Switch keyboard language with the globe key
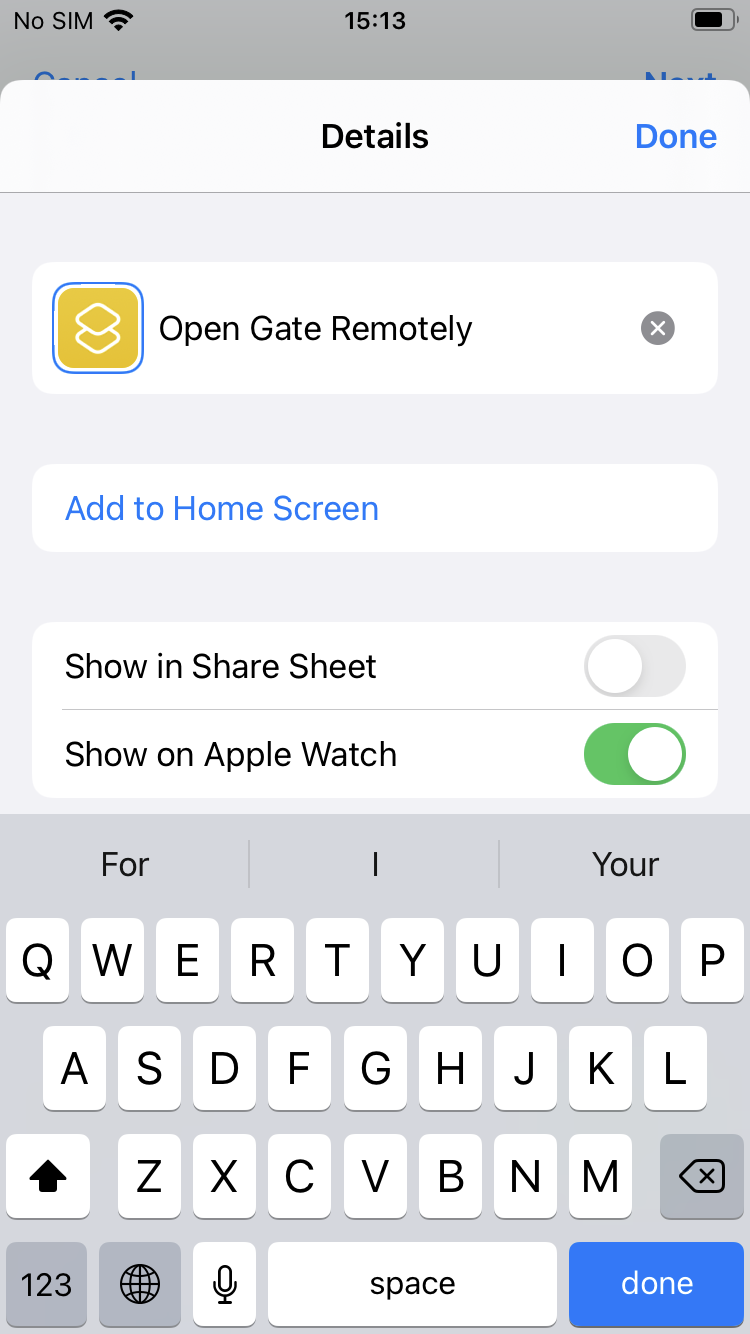 [x=140, y=1284]
